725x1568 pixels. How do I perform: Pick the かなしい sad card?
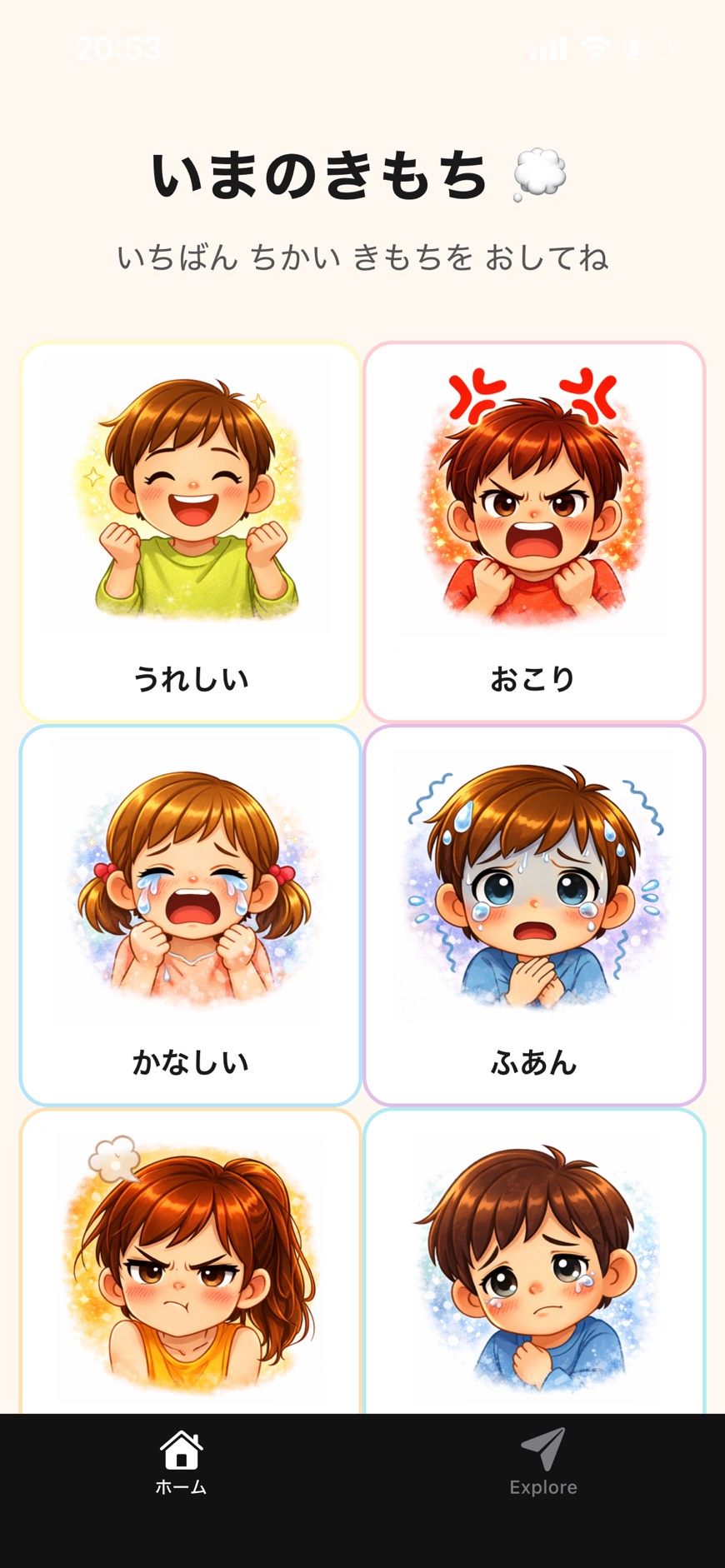190,915
